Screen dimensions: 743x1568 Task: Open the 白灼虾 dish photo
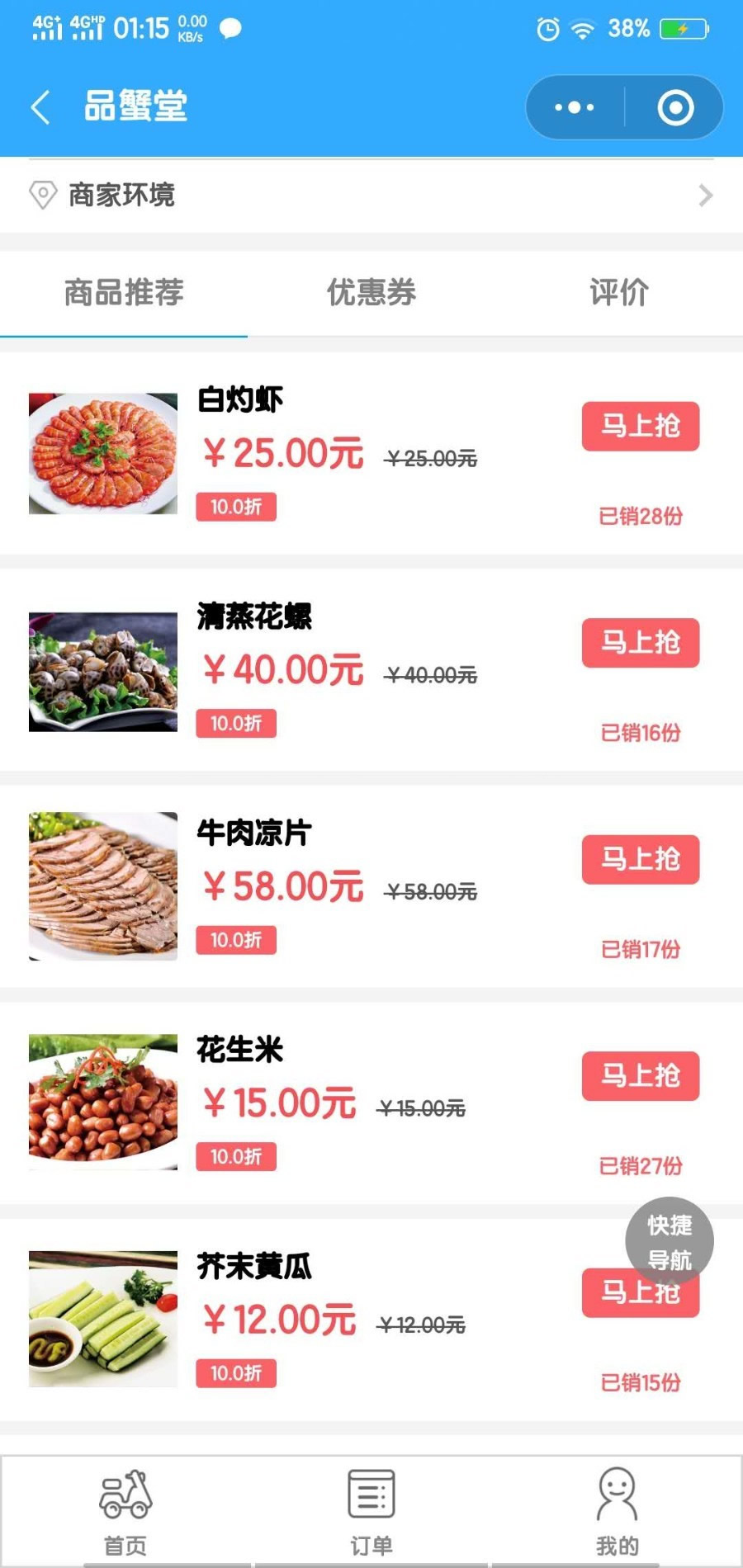(x=103, y=454)
